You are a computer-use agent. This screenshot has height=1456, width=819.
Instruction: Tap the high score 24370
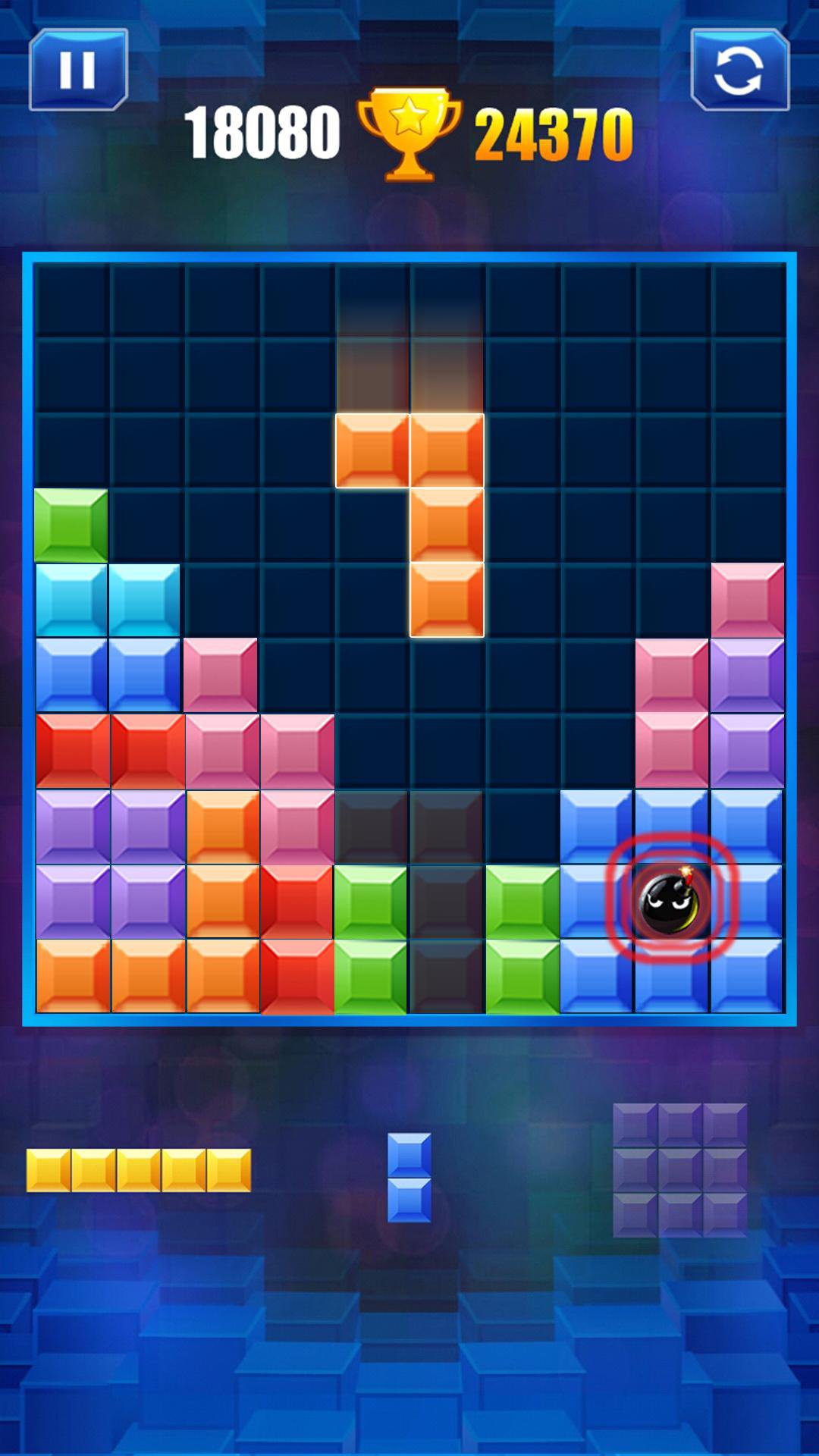click(x=554, y=129)
